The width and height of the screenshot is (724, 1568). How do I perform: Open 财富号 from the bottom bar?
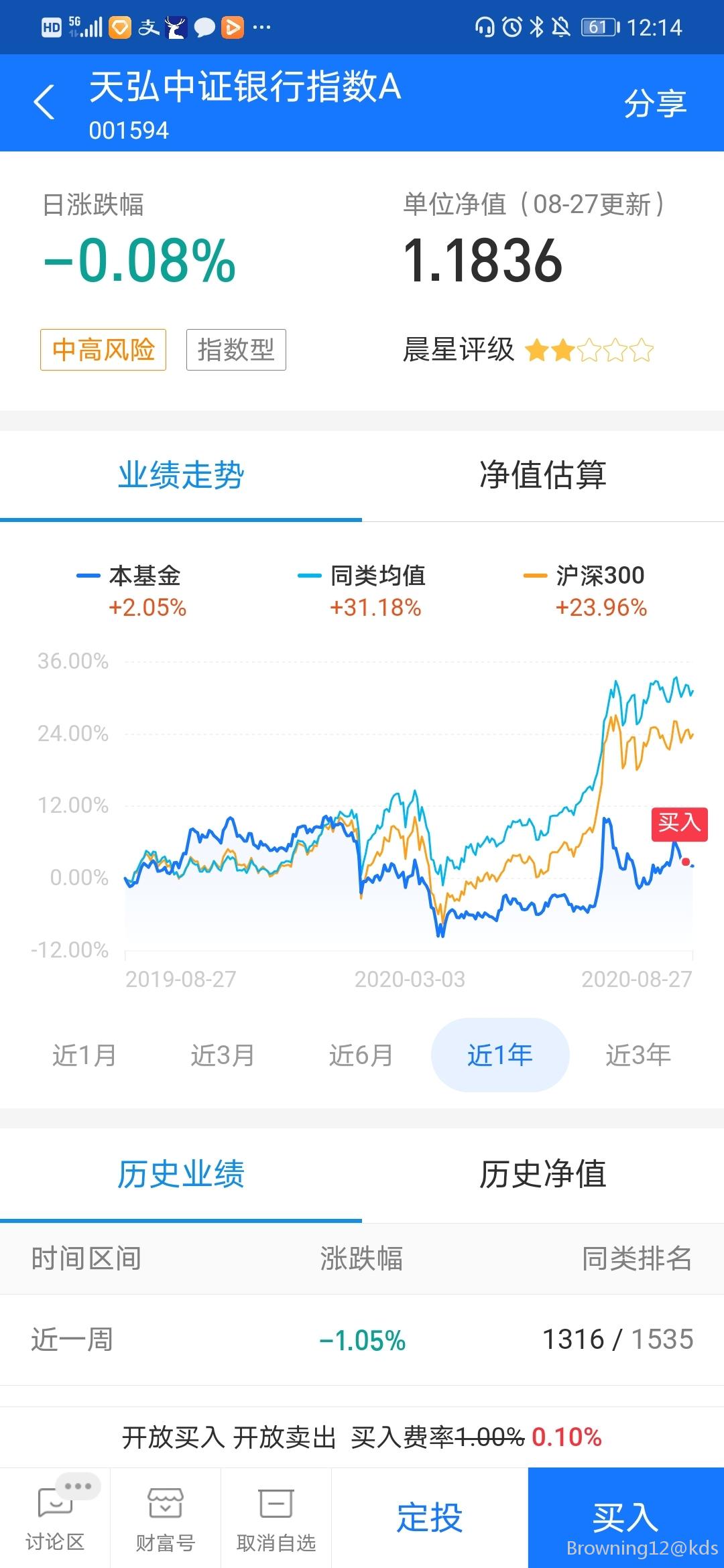[166, 1517]
